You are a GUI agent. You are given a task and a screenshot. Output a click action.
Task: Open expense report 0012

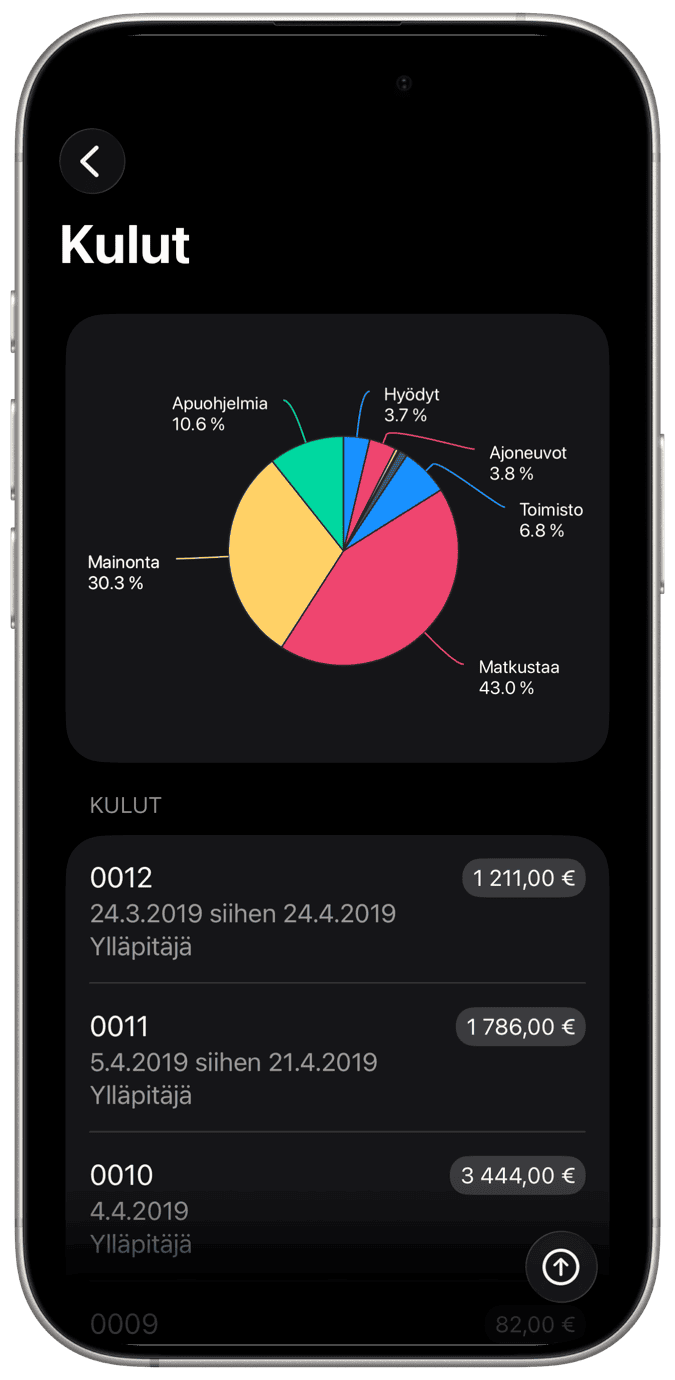[337, 910]
